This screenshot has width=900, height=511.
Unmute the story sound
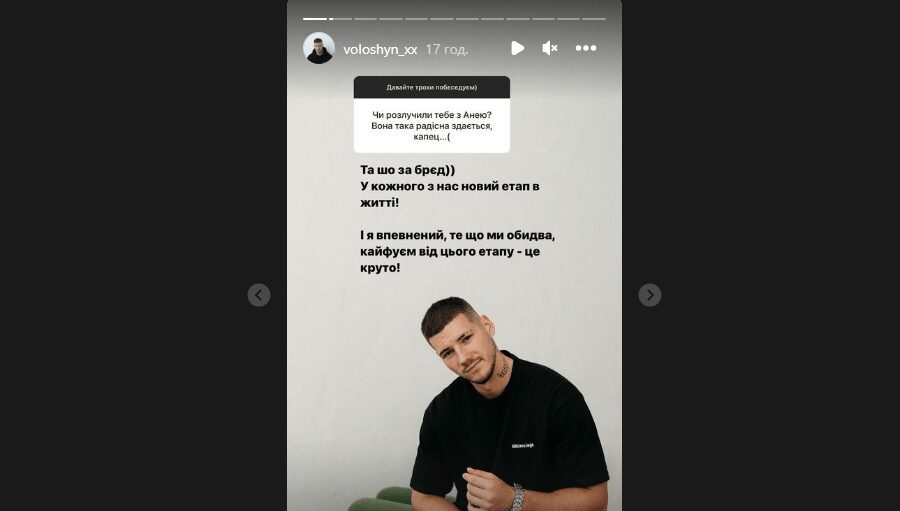coord(550,48)
